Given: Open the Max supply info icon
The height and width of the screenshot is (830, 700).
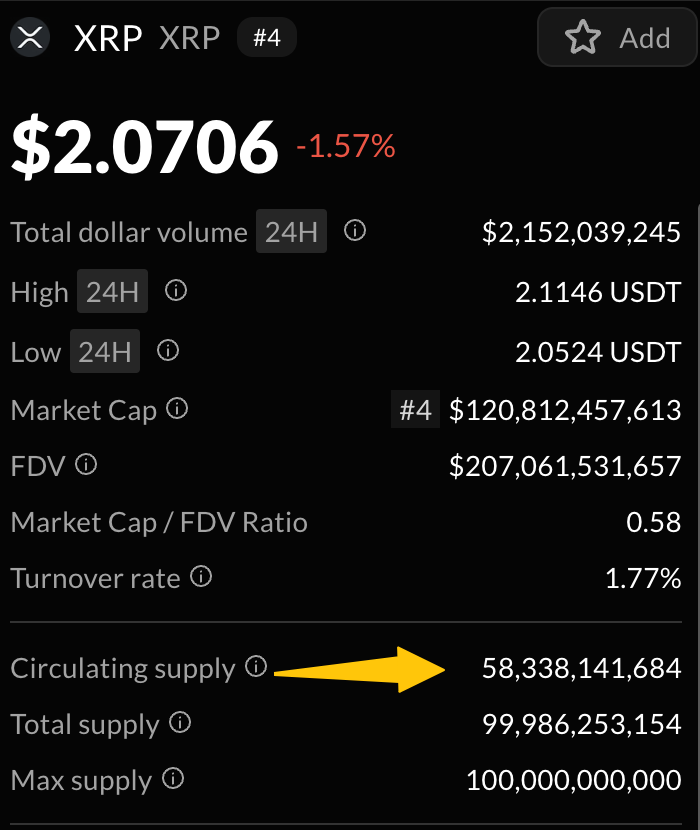Looking at the screenshot, I should click(173, 779).
